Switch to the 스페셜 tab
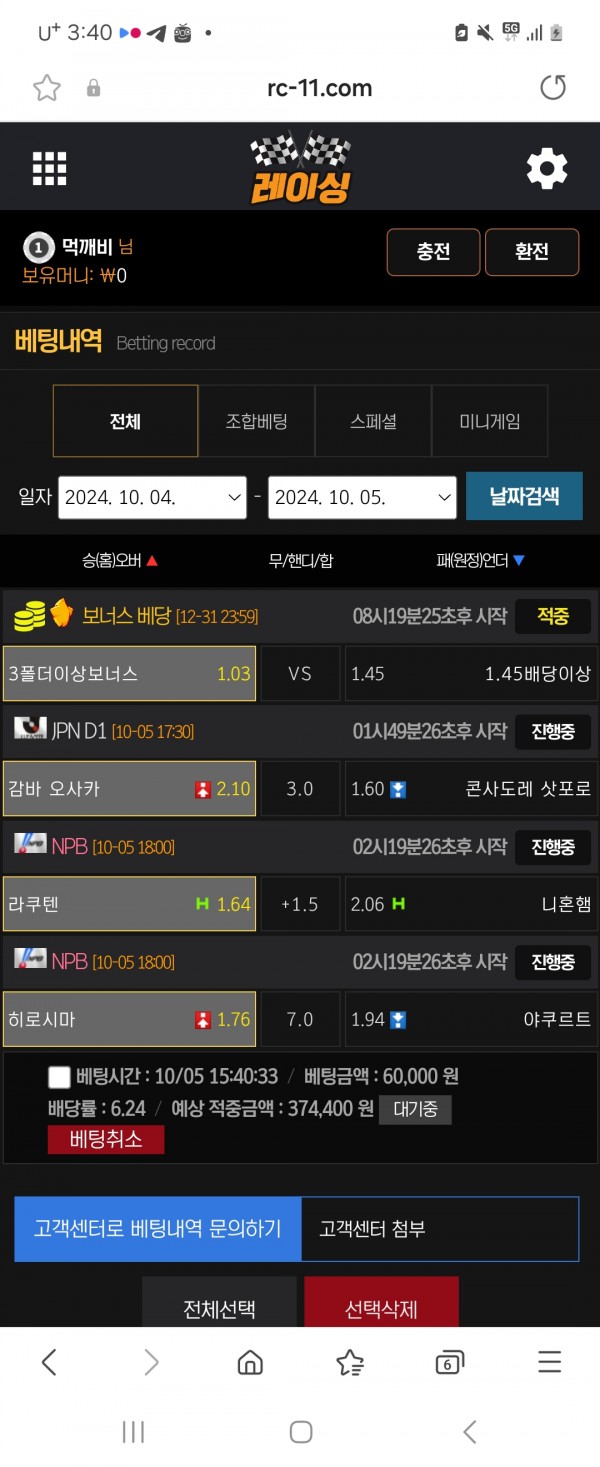Viewport: 600px width, 1467px height. pos(373,421)
